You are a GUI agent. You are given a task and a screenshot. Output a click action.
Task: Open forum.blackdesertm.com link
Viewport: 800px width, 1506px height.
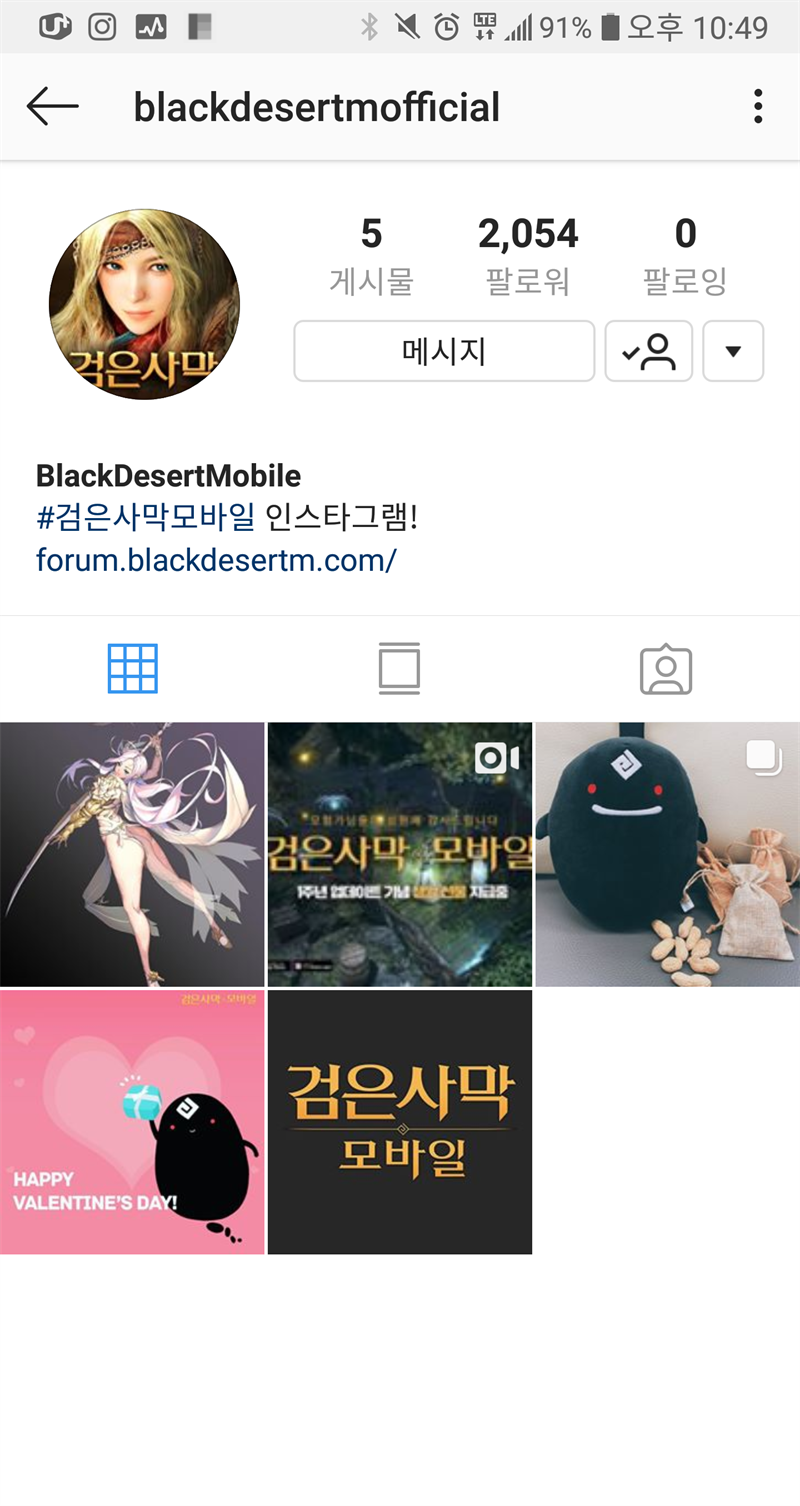(x=216, y=559)
